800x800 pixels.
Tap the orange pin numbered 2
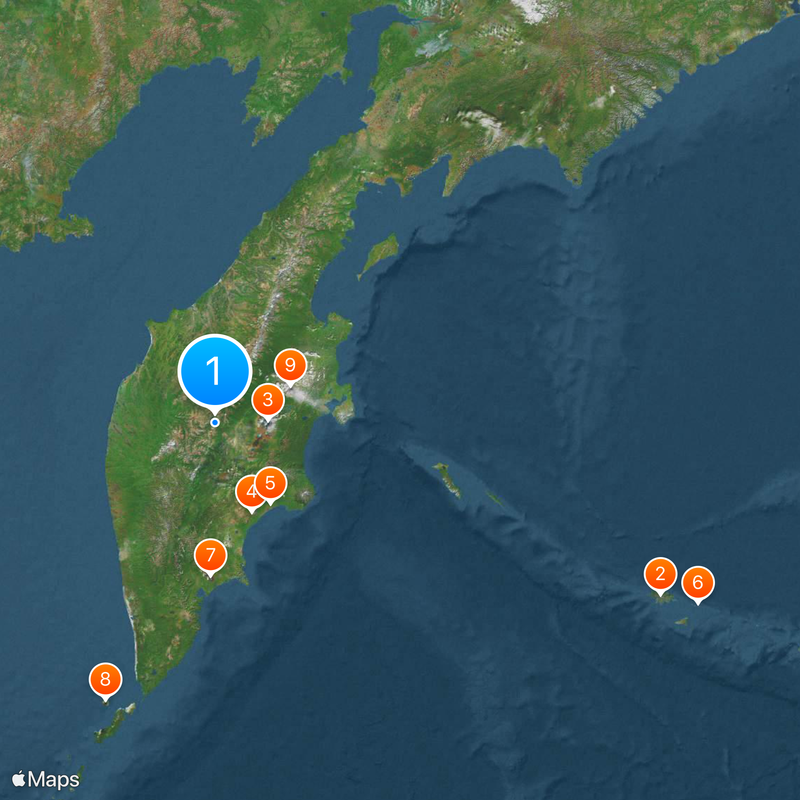(x=660, y=575)
